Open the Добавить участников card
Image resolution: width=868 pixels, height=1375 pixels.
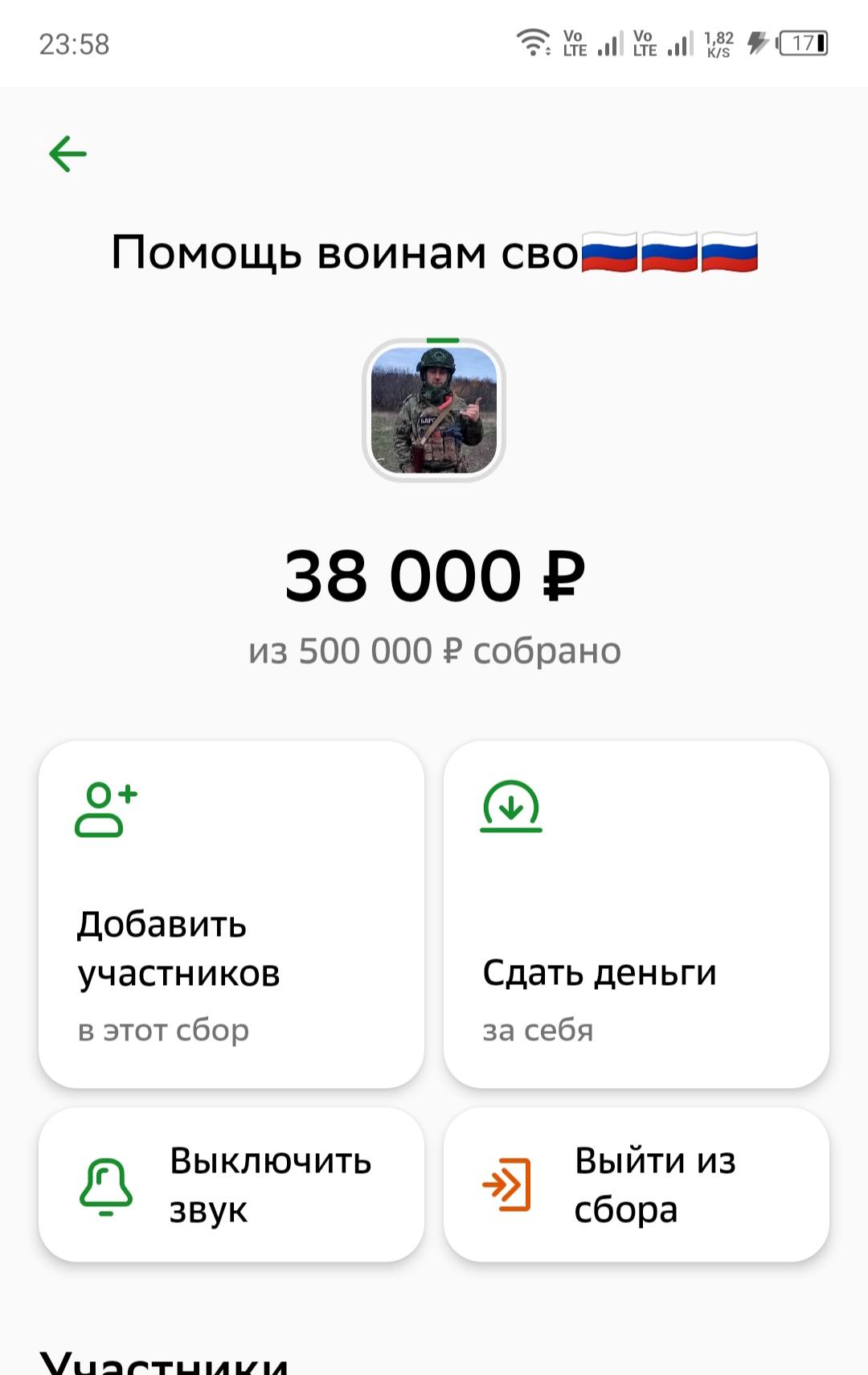point(232,917)
